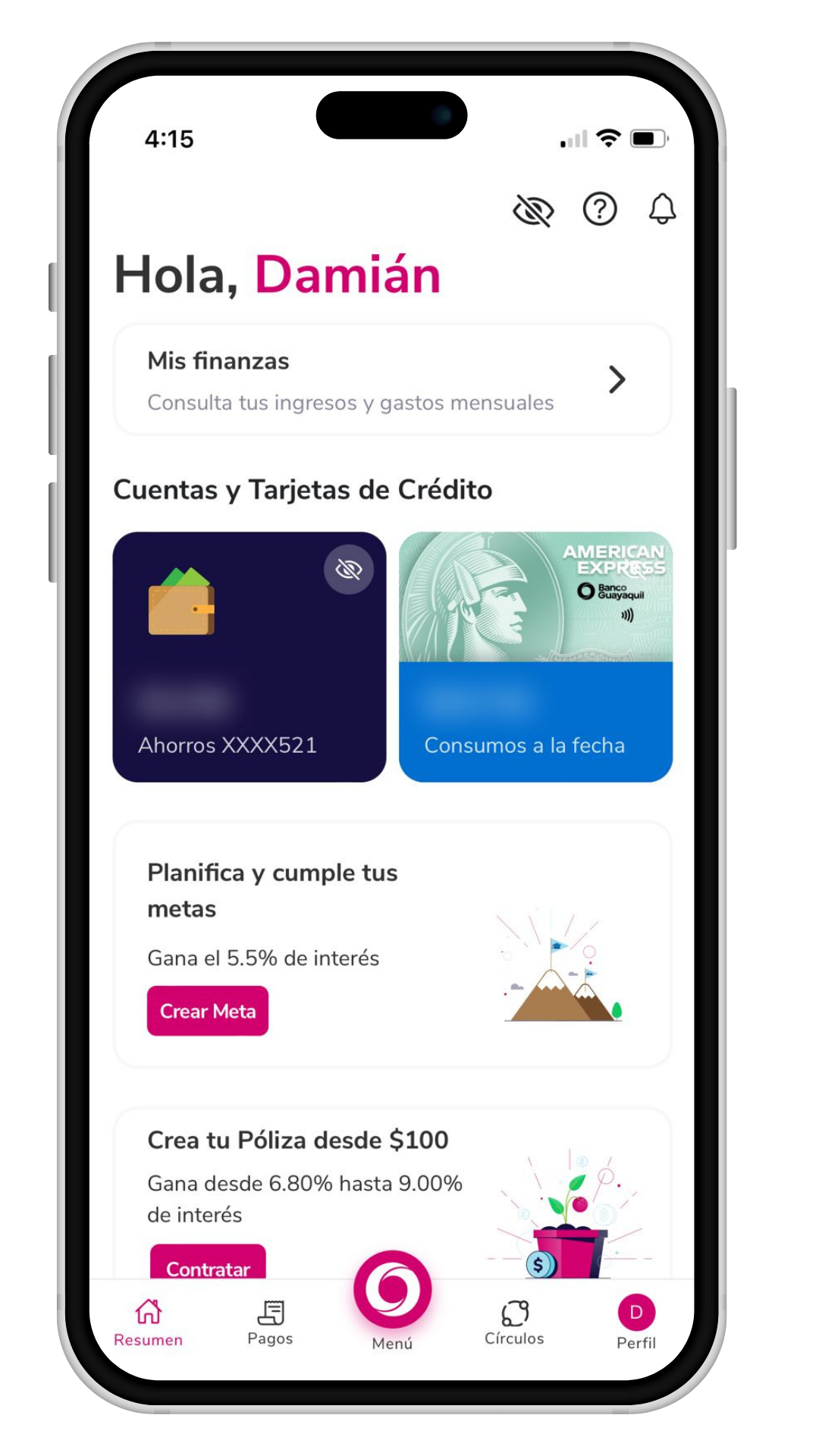Toggle the balance visibility eye icon at top
Viewport: 819px width, 1456px height.
click(x=533, y=210)
